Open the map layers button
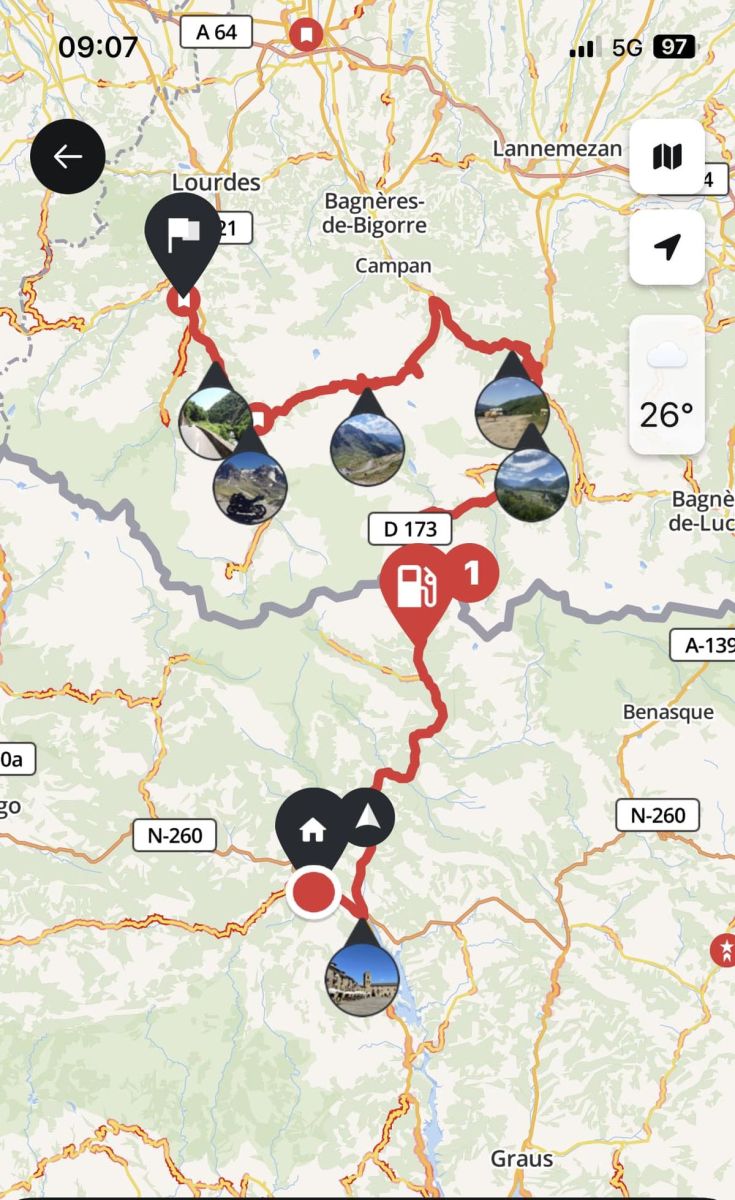 tap(667, 157)
